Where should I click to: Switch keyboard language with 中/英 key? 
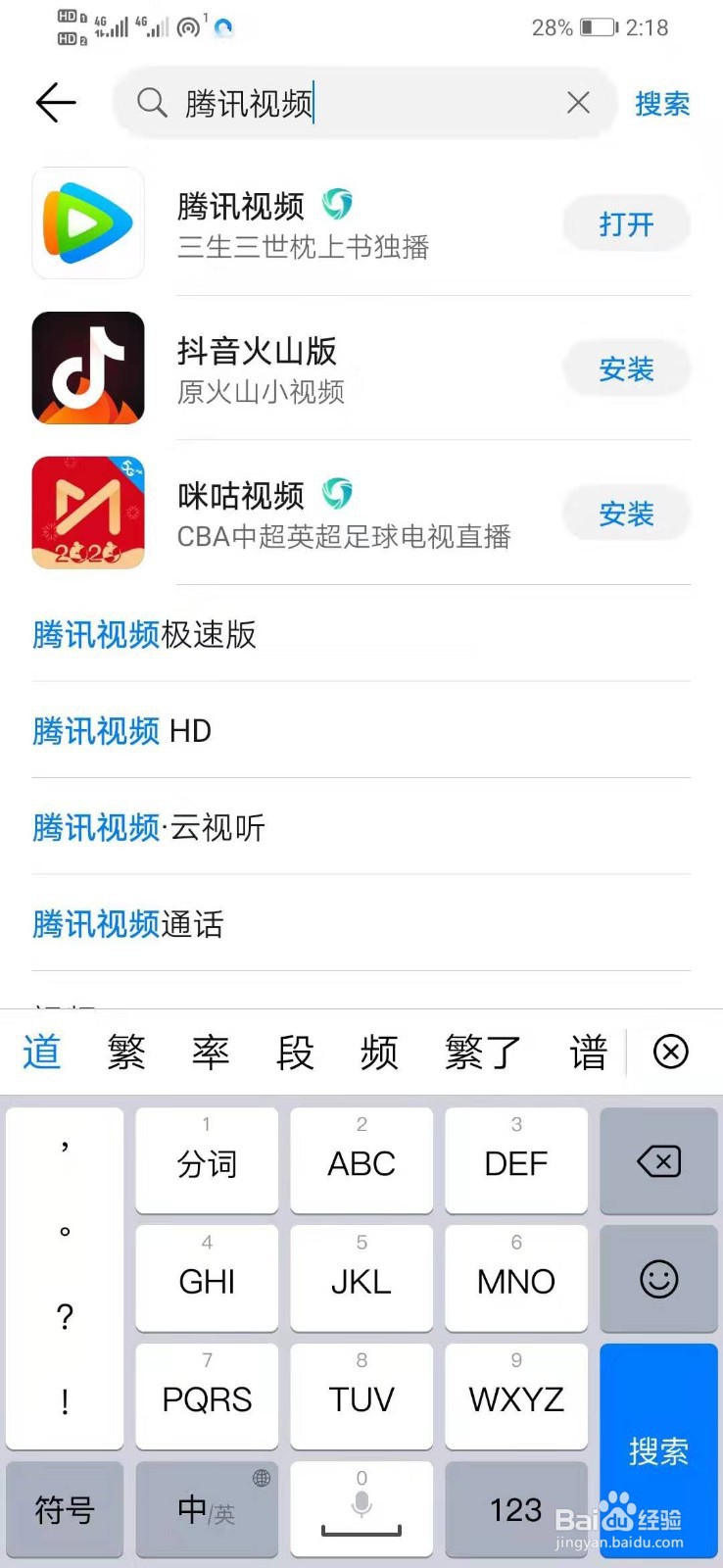click(206, 1510)
